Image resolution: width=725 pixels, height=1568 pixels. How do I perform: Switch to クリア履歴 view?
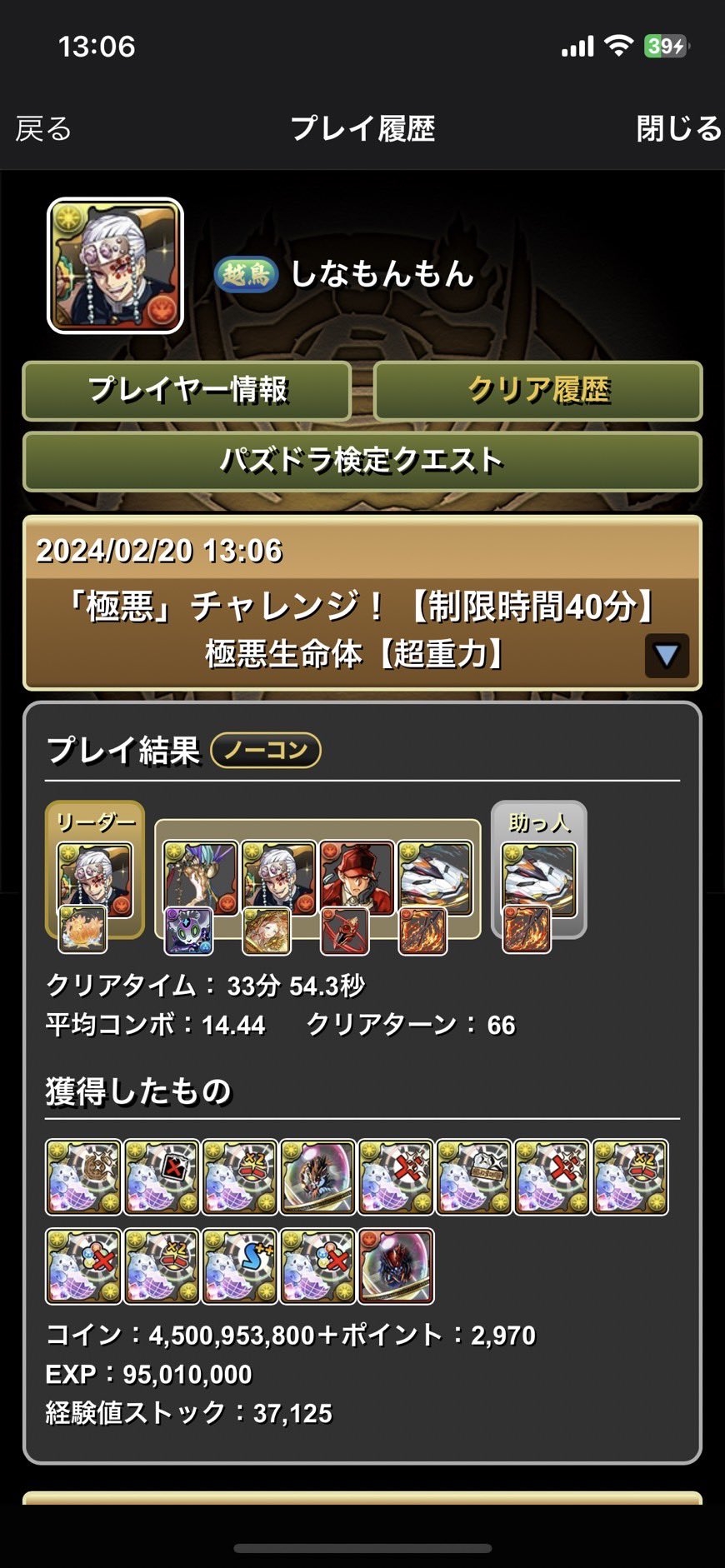click(538, 390)
